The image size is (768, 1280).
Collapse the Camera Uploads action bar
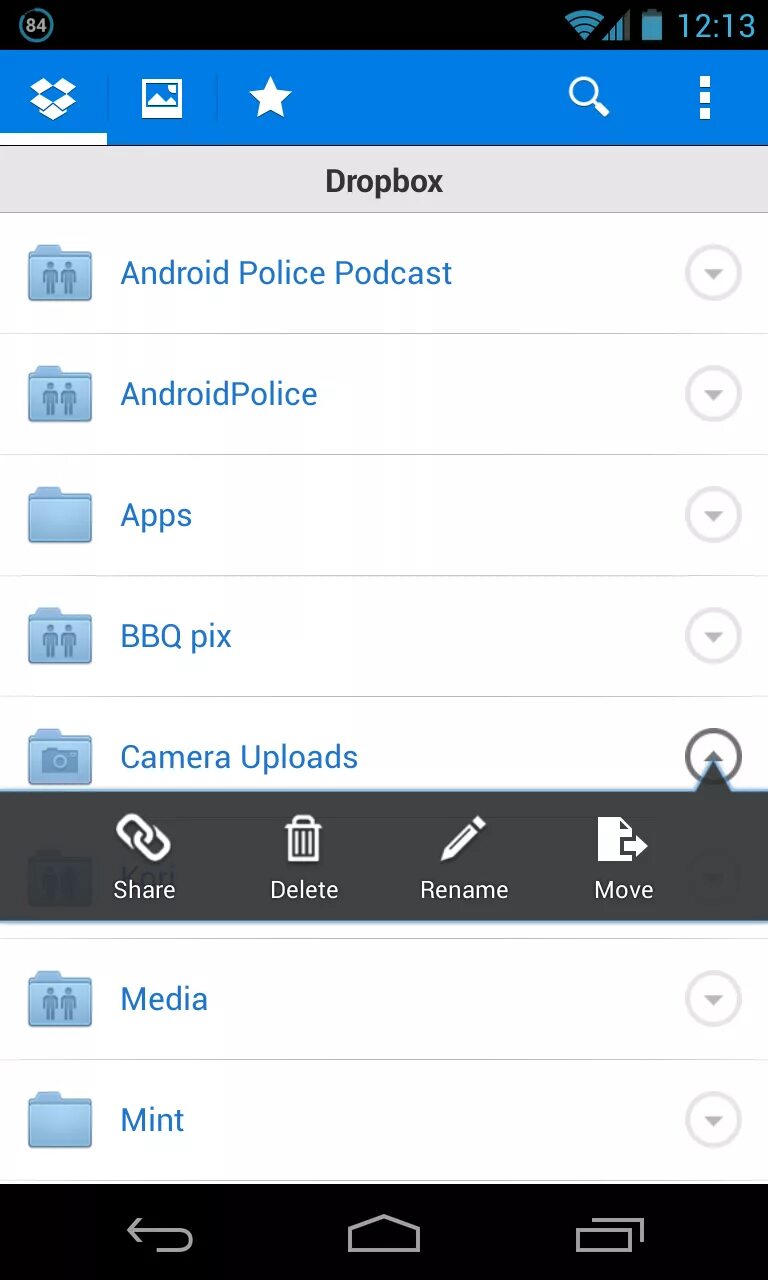click(713, 757)
